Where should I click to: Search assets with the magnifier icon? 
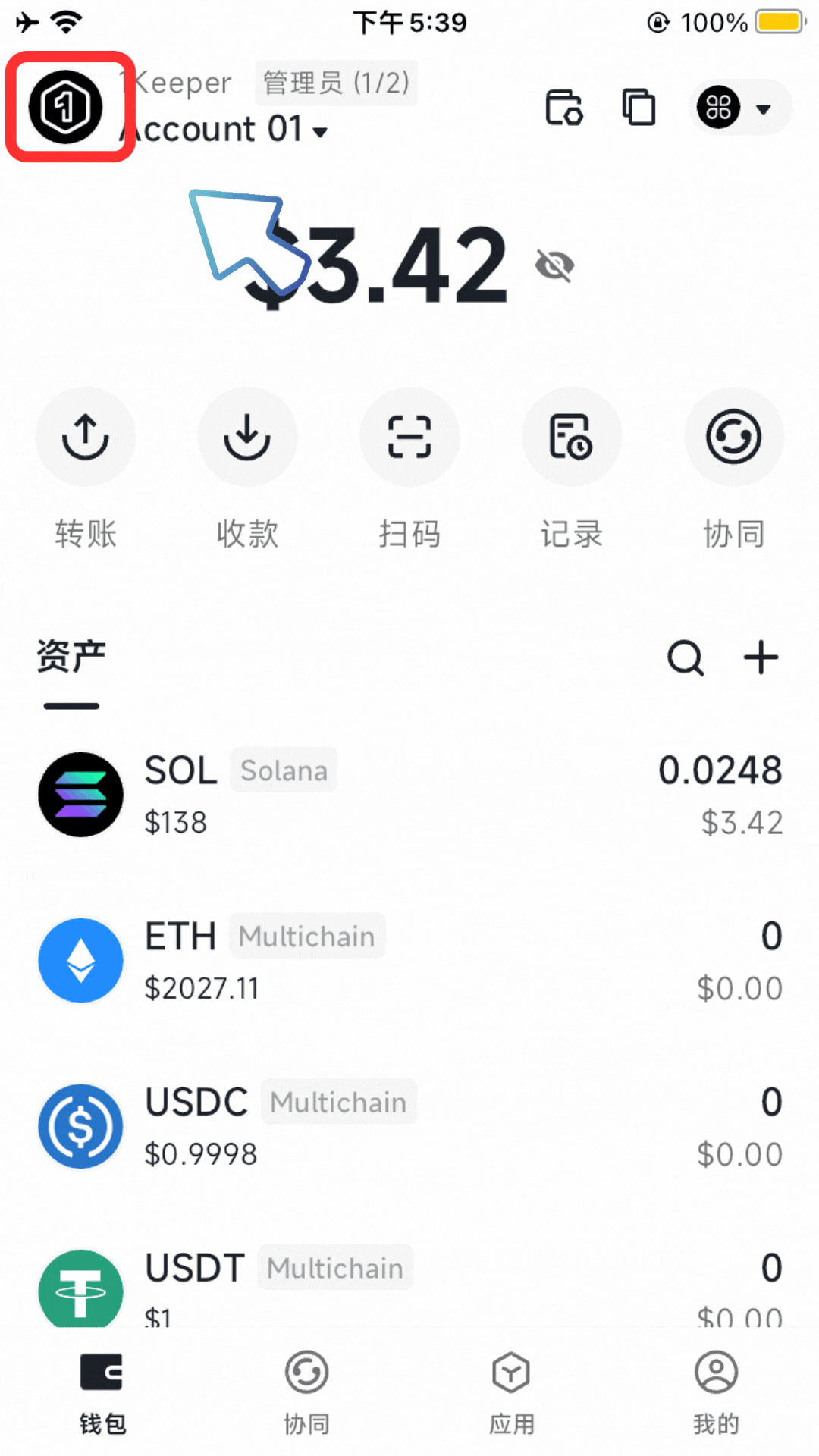click(686, 657)
